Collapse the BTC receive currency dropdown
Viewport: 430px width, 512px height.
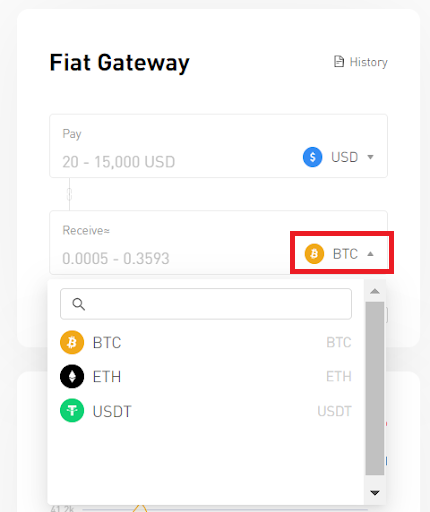point(339,254)
